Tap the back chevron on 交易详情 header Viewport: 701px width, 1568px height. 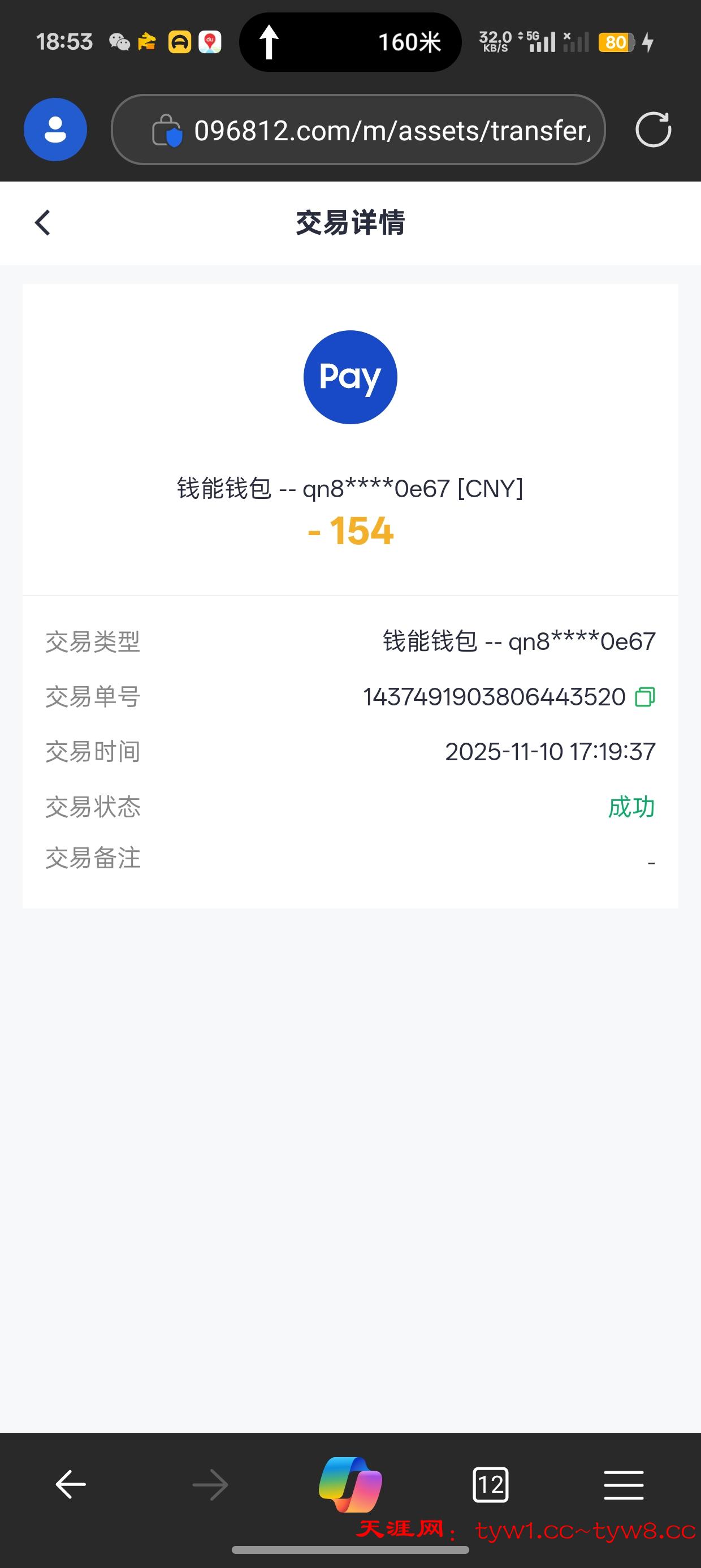41,223
